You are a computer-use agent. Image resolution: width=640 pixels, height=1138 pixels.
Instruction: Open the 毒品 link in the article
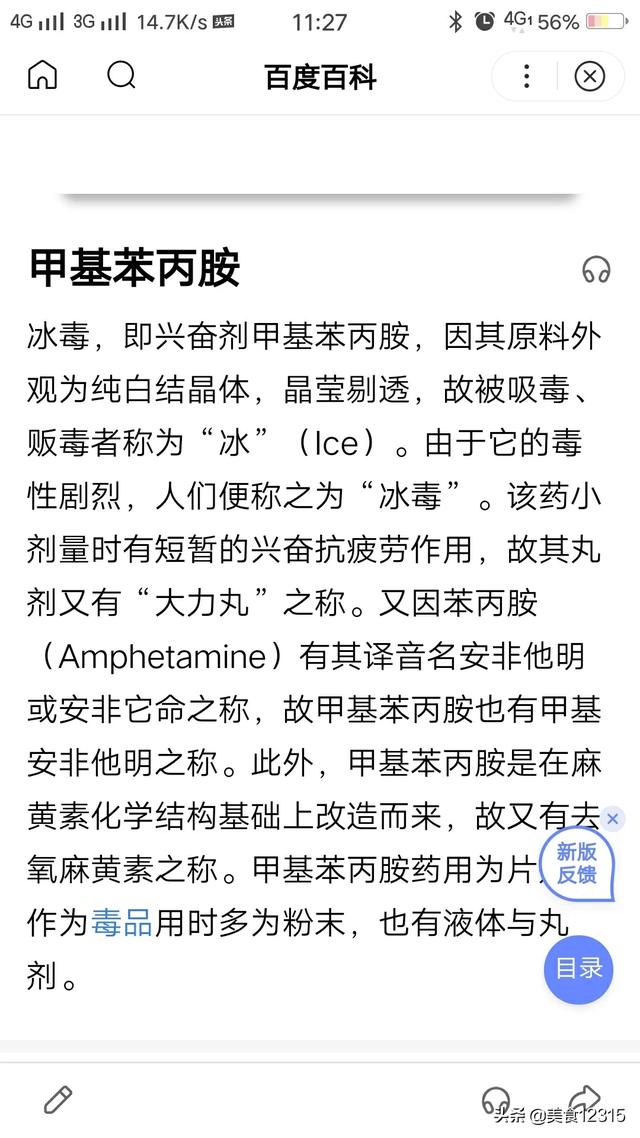(121, 921)
